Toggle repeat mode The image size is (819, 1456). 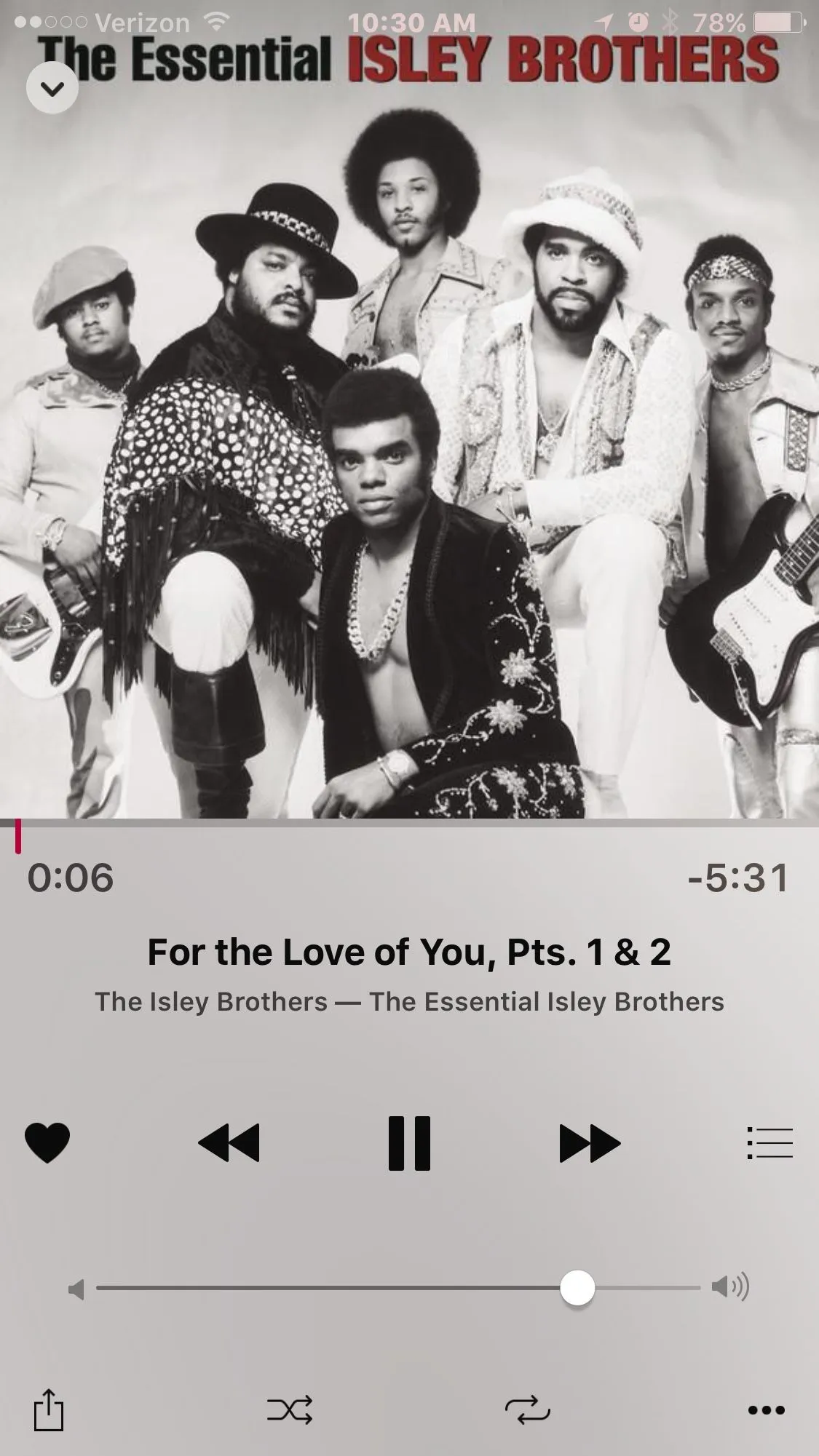[x=528, y=1409]
